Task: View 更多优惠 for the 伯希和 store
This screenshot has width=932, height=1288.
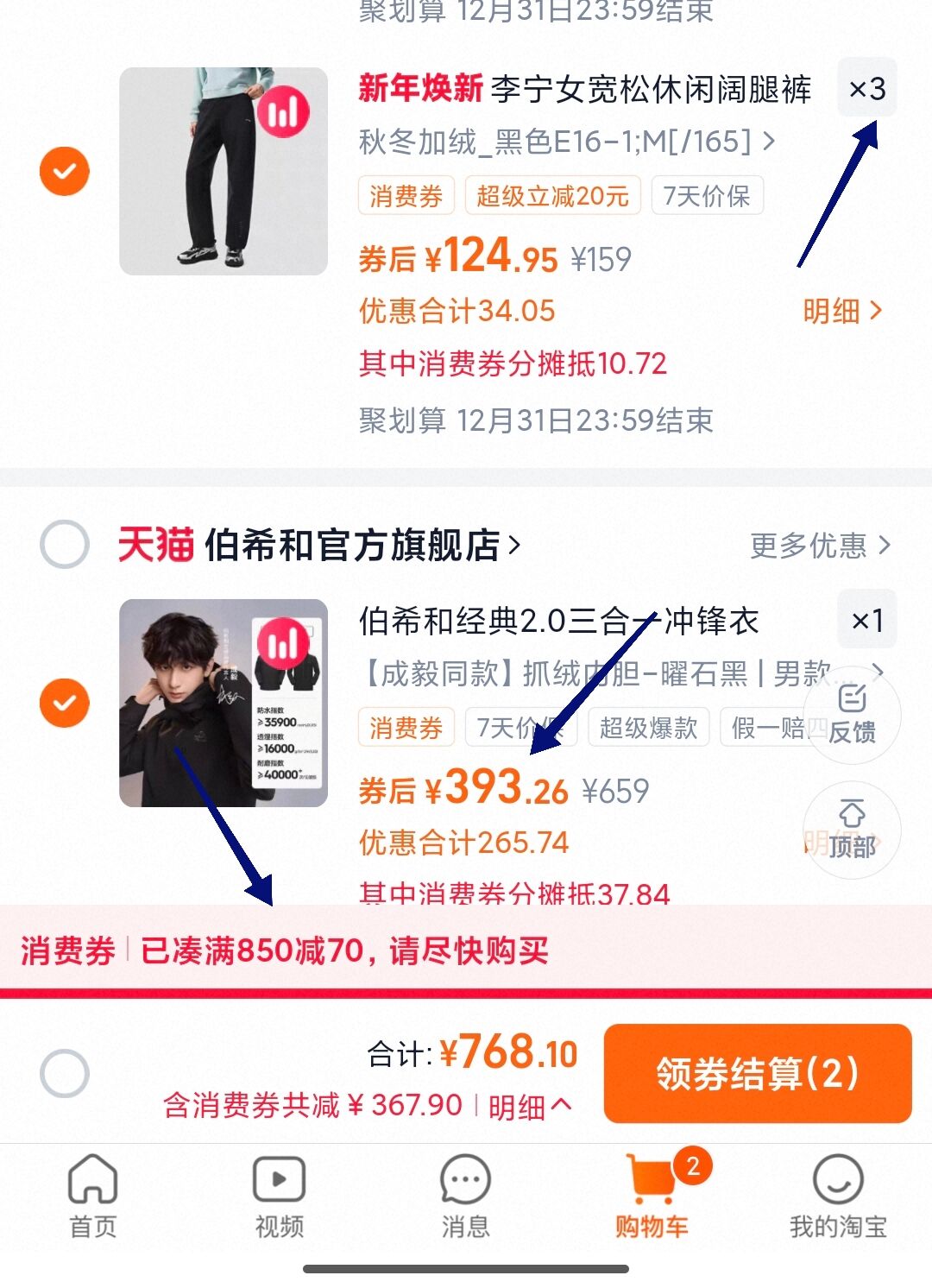Action: pyautogui.click(x=819, y=545)
